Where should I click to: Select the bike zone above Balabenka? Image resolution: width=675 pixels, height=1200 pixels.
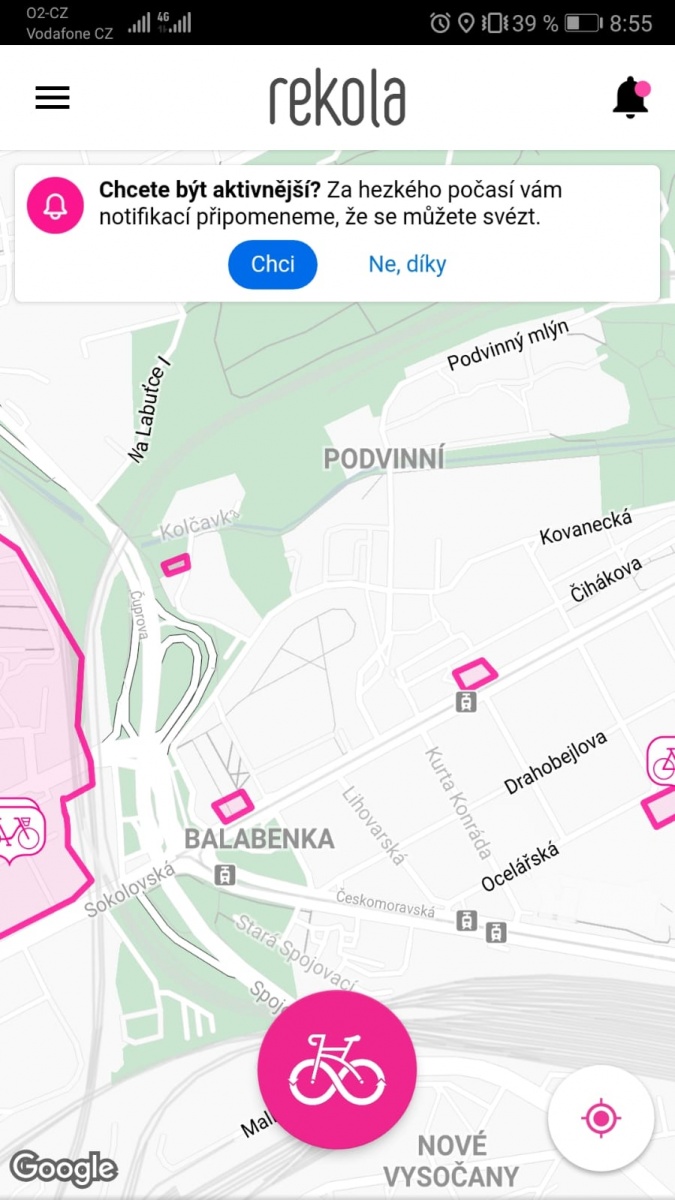coord(232,804)
